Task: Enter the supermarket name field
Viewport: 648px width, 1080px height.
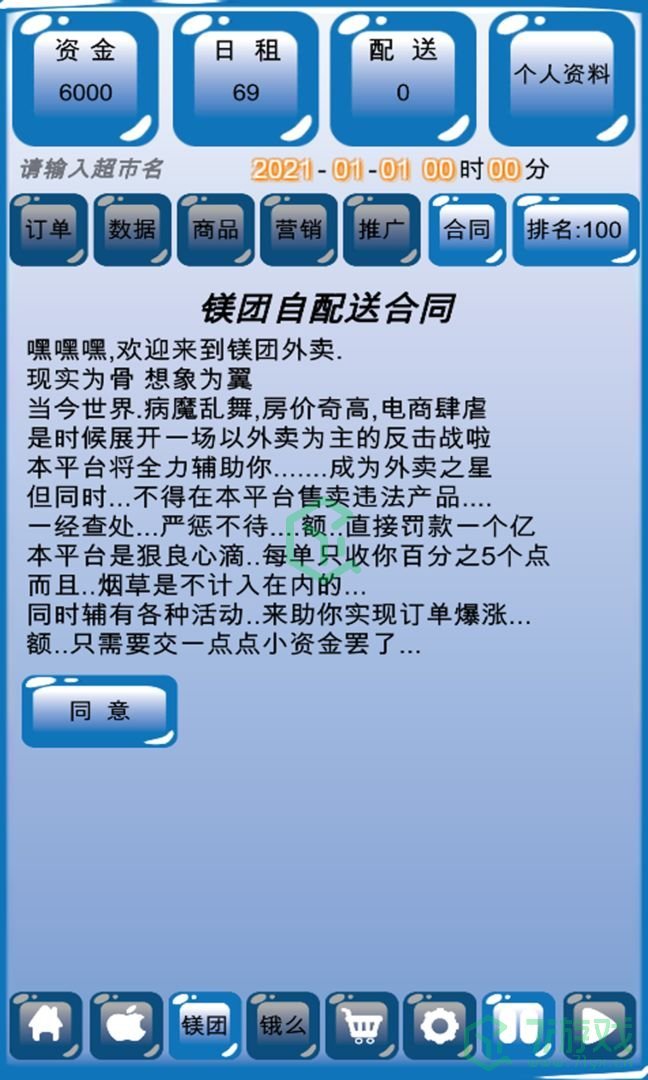Action: [92, 169]
